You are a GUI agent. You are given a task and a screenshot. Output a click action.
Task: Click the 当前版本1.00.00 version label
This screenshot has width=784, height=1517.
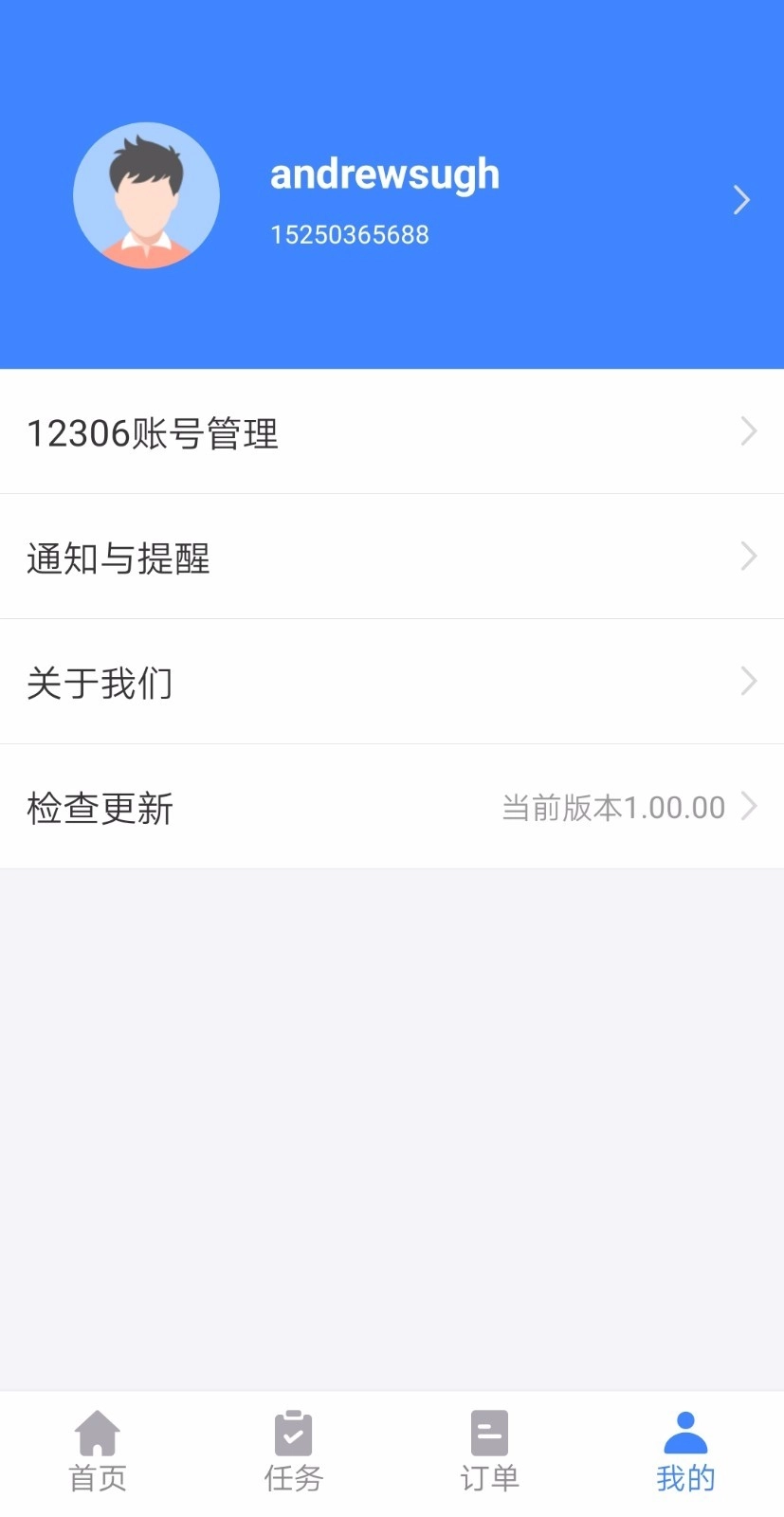(x=611, y=807)
